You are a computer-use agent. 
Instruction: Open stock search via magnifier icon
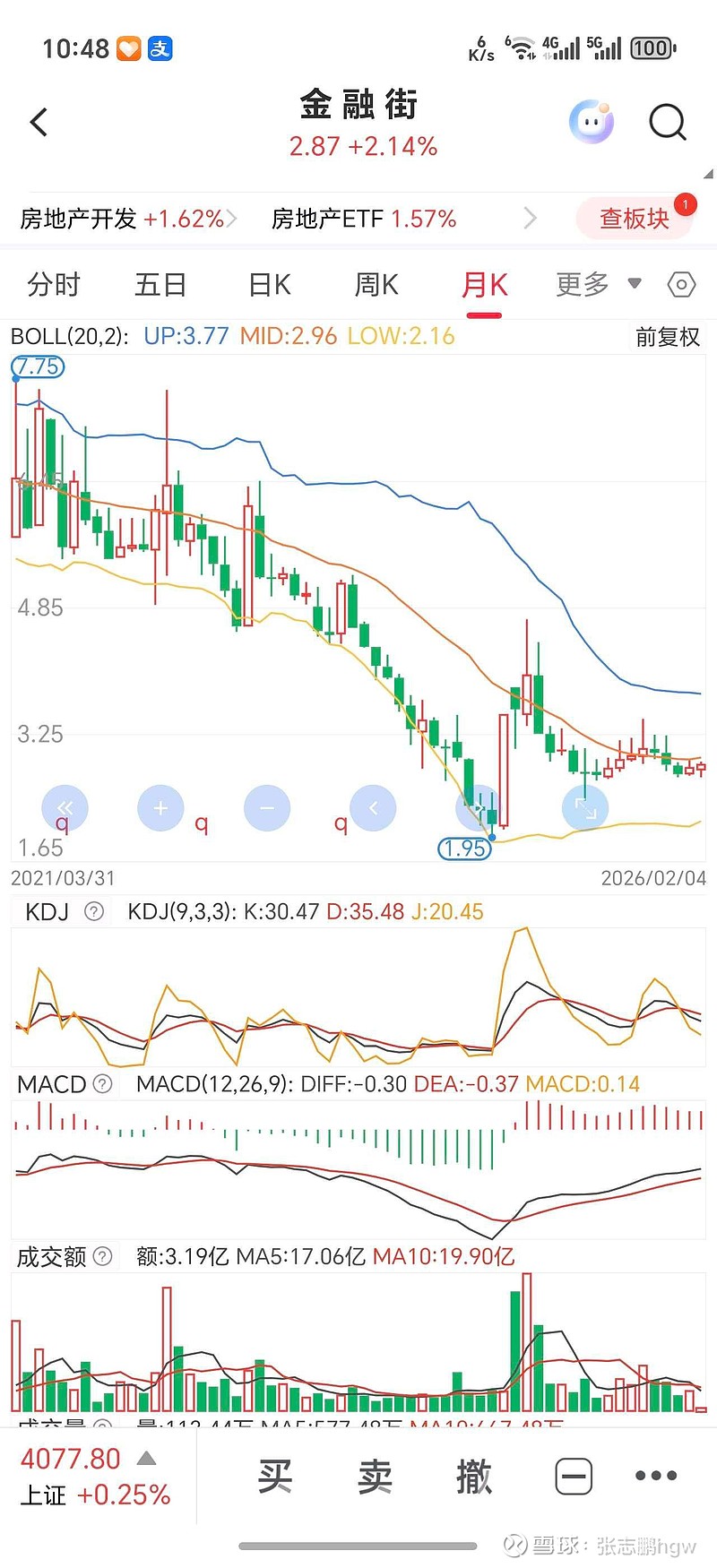pos(667,122)
